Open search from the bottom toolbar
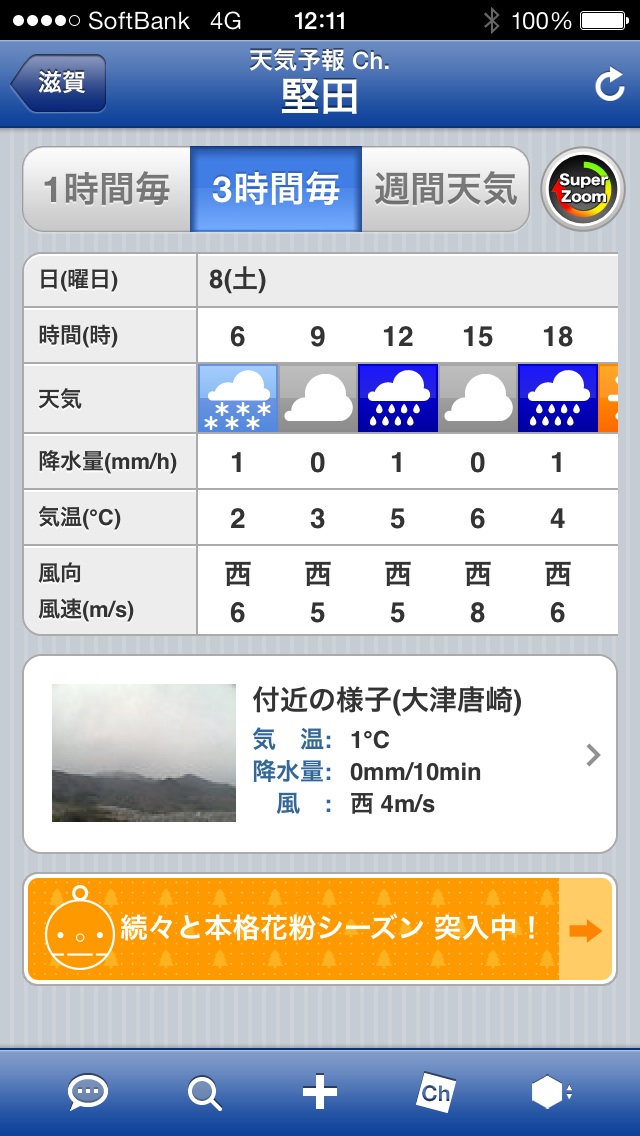 [204, 1093]
